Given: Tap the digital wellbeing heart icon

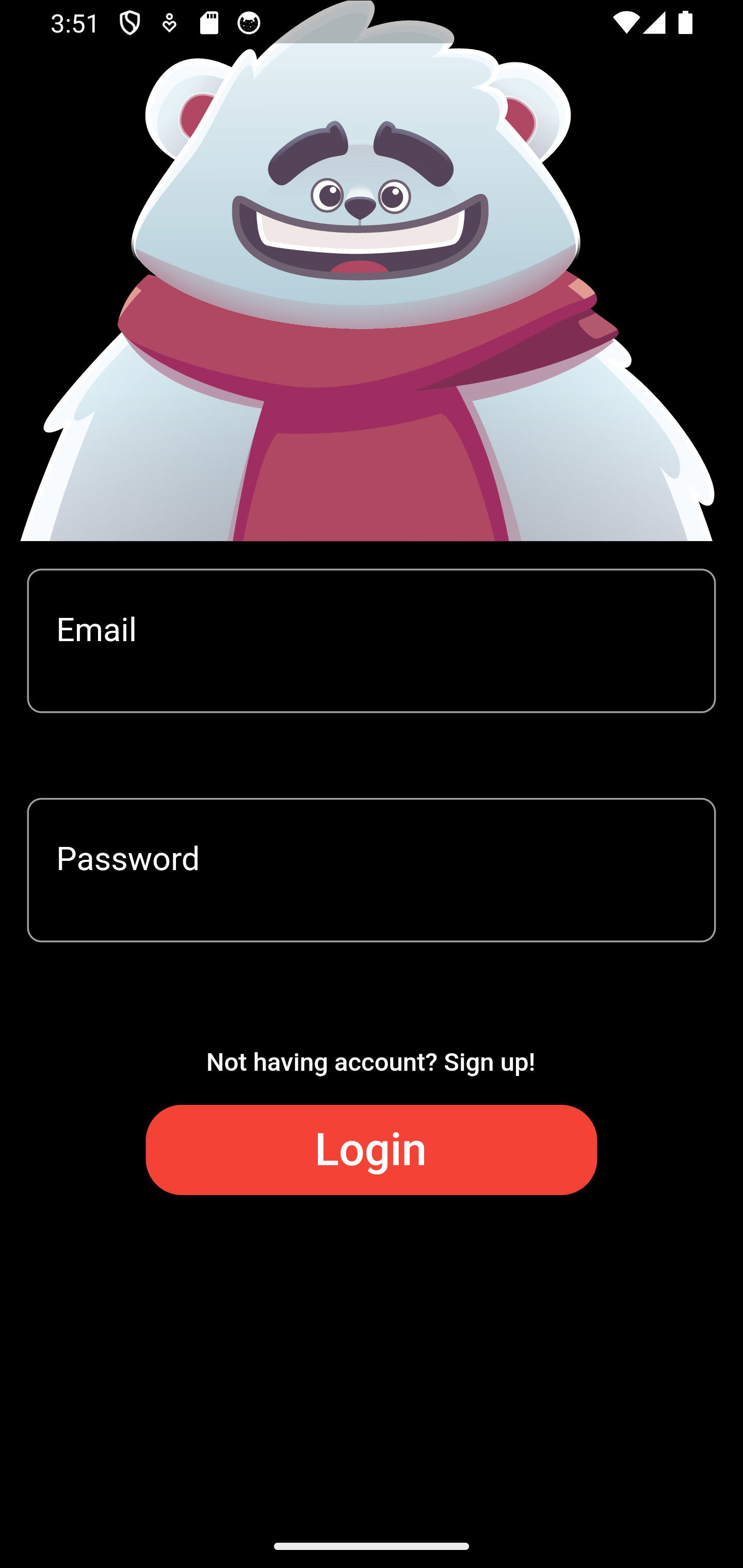Looking at the screenshot, I should [169, 23].
